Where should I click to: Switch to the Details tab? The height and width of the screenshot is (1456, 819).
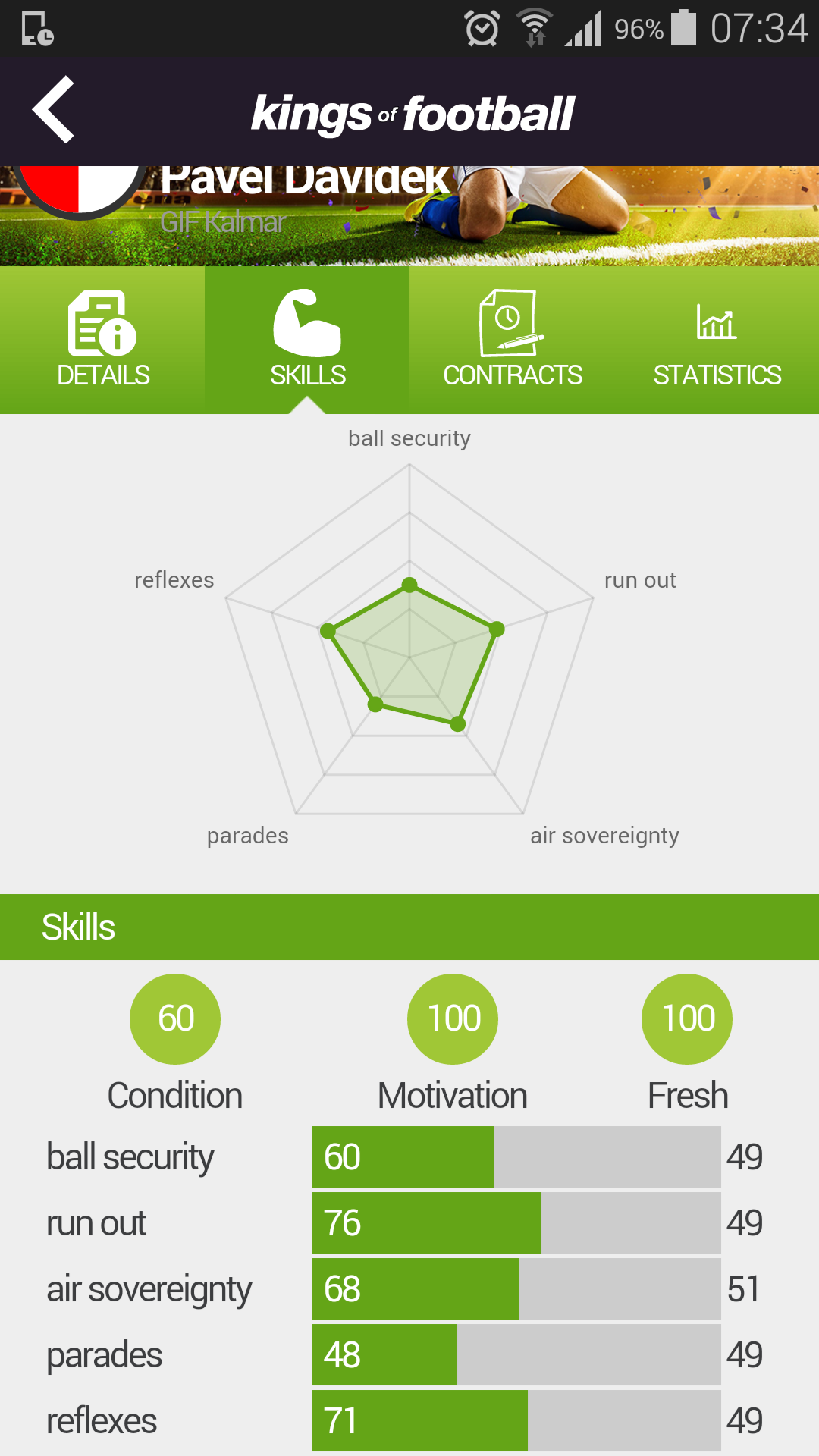coord(102,340)
